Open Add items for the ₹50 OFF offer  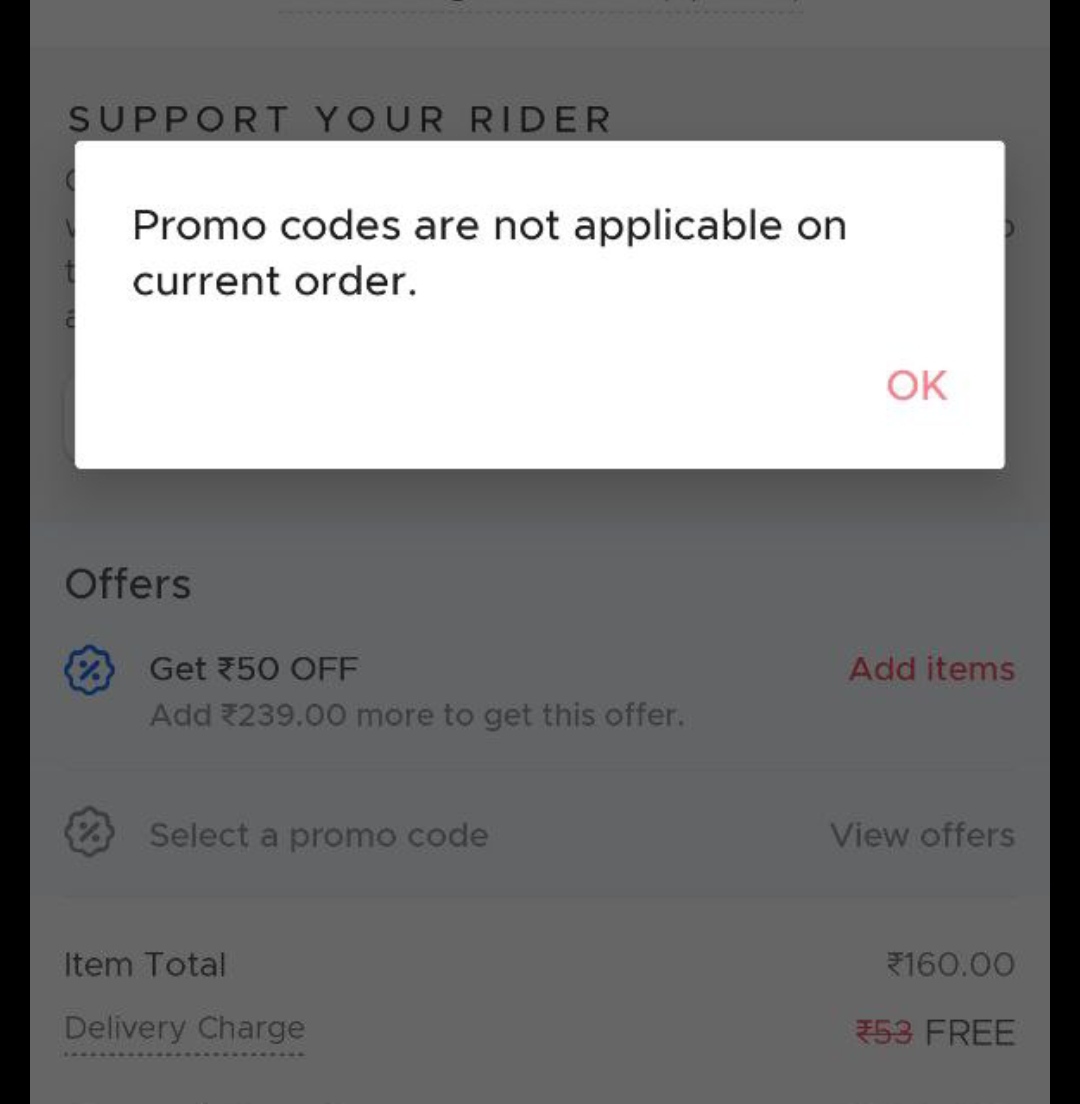tap(931, 668)
